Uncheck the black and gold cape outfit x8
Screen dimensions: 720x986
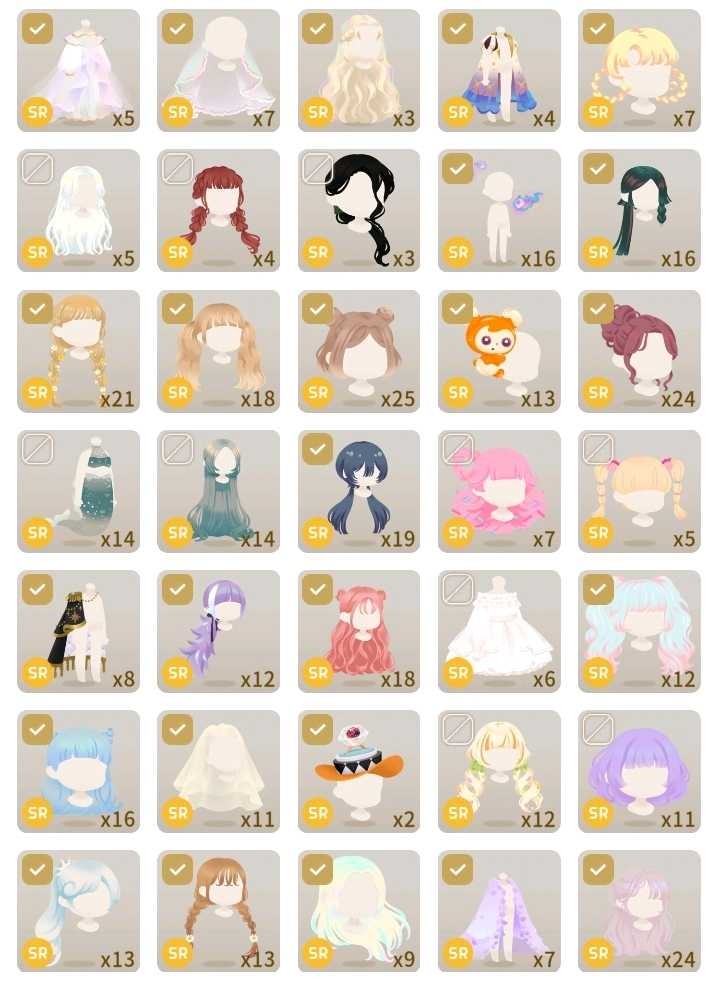tap(38, 589)
